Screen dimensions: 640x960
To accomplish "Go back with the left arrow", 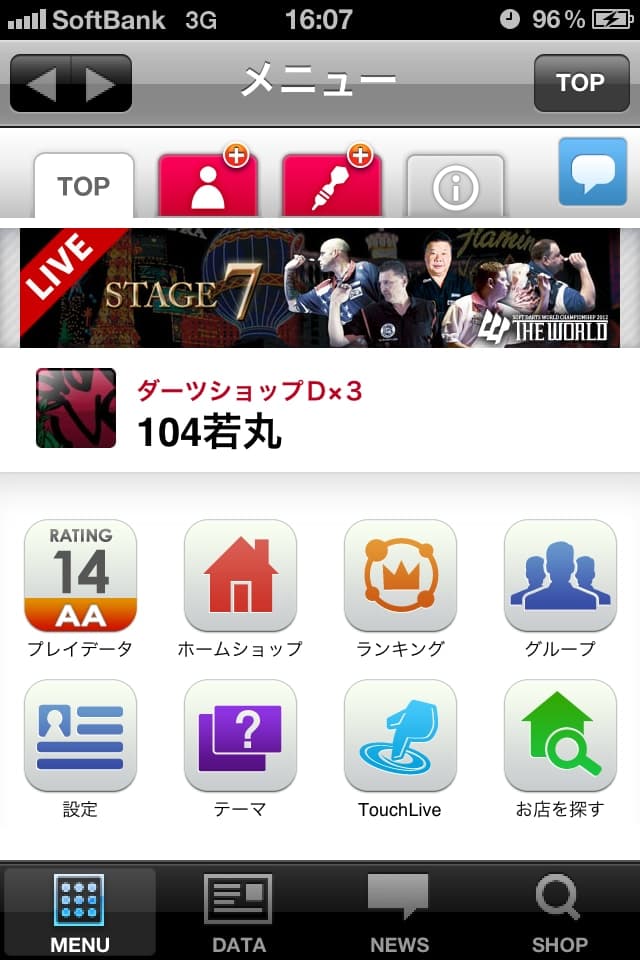I will tap(42, 83).
